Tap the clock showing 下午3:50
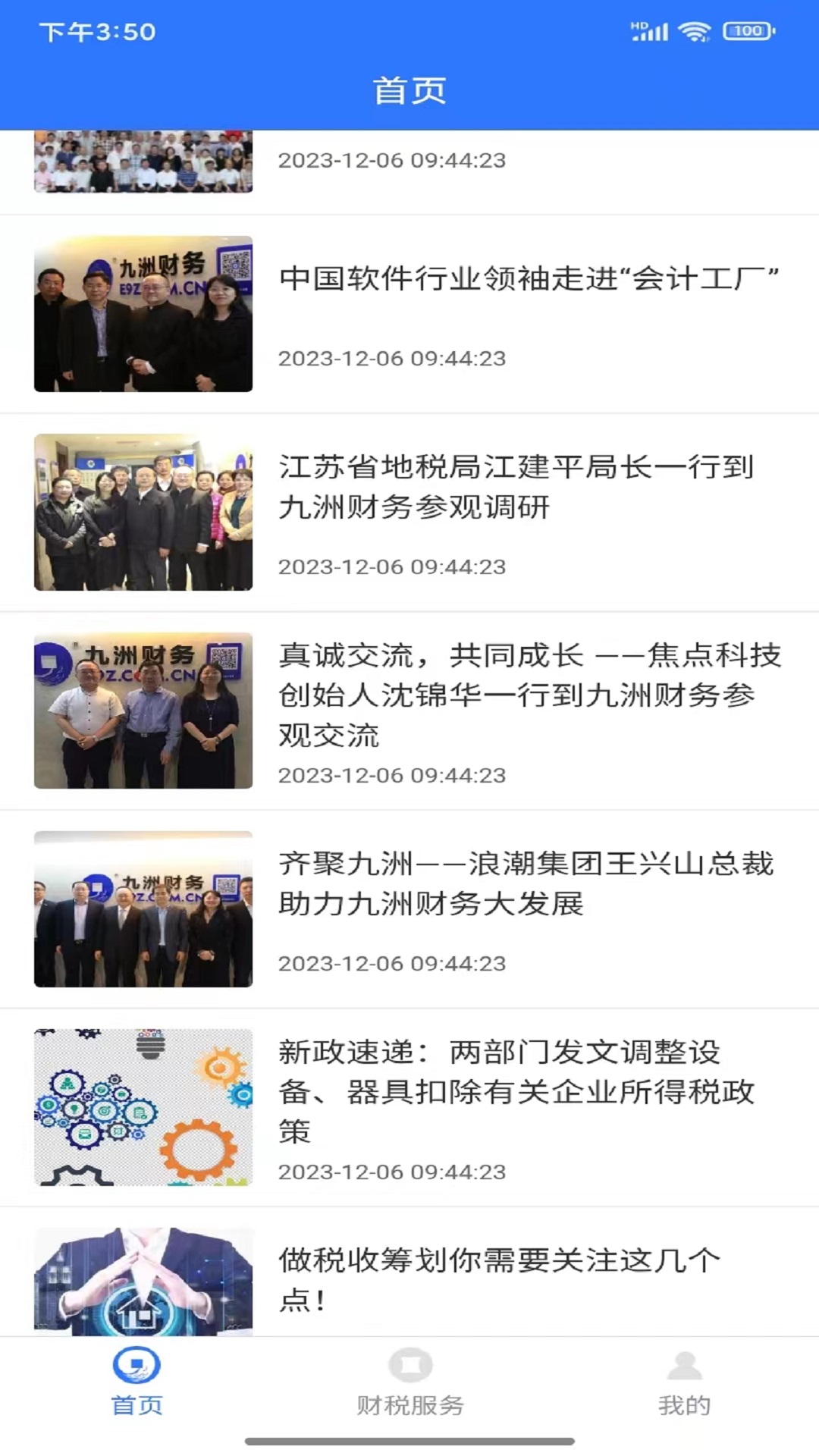Image resolution: width=819 pixels, height=1456 pixels. pos(96,32)
